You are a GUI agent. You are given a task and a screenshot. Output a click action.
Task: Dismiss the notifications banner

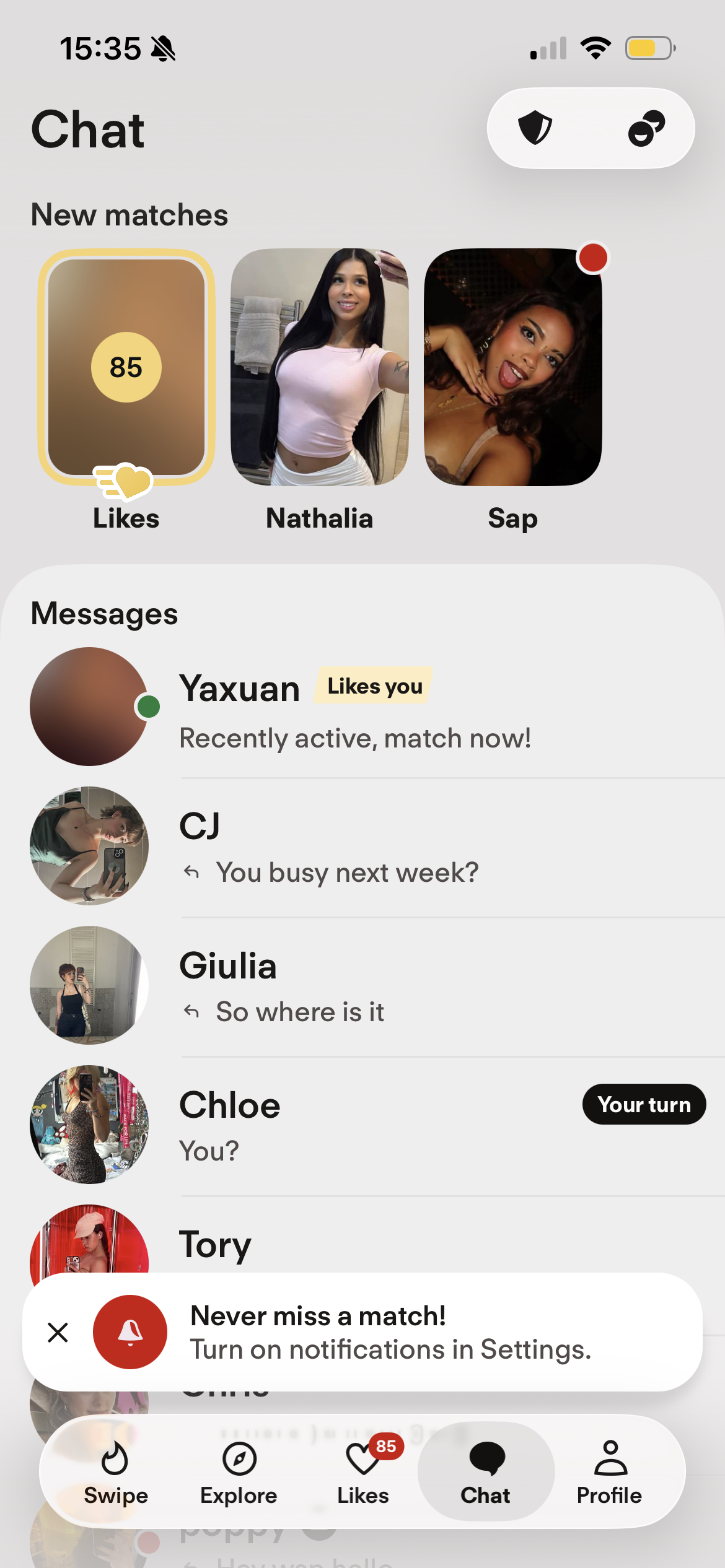pos(58,1332)
